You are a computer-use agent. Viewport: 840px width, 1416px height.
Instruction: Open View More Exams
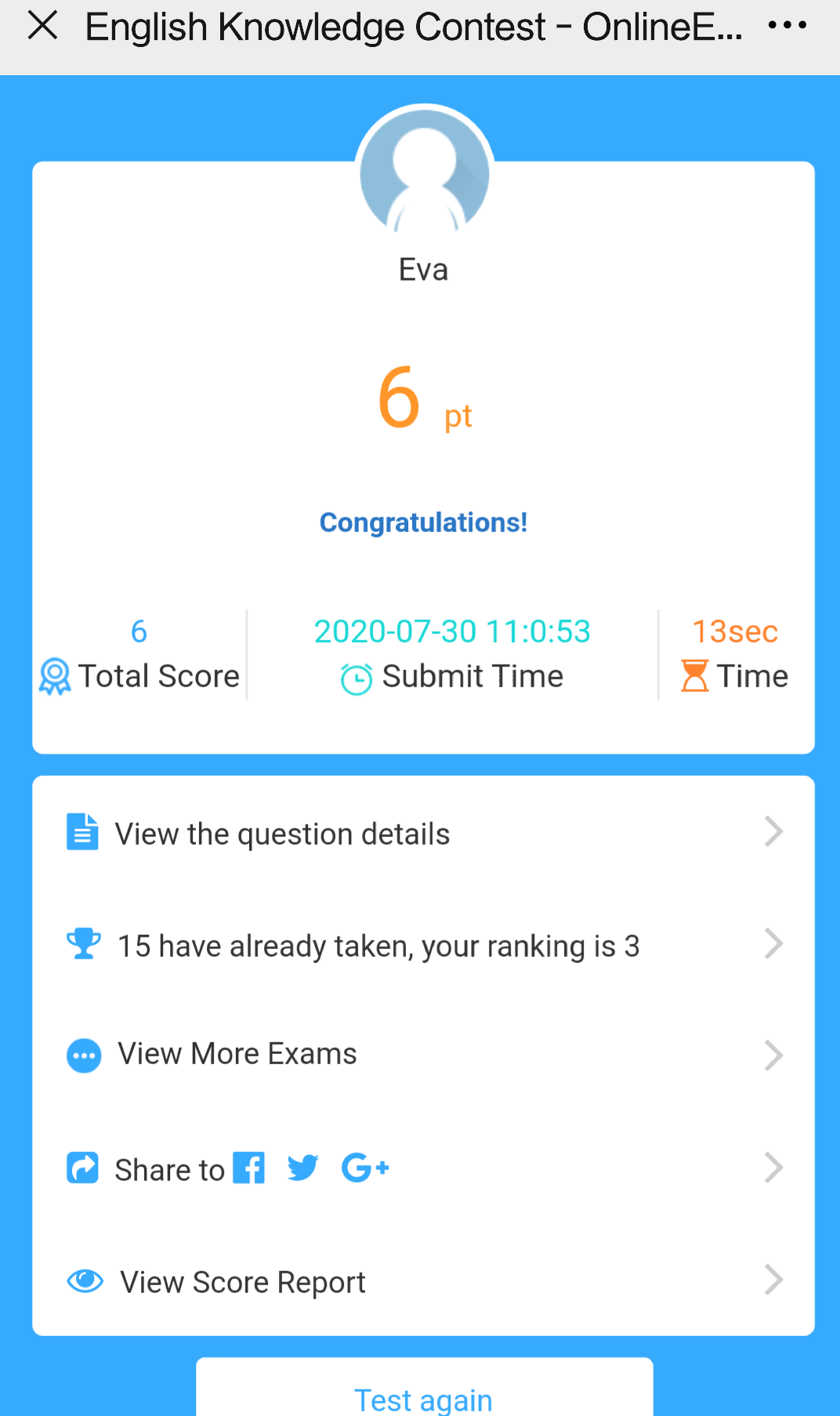(x=423, y=1055)
